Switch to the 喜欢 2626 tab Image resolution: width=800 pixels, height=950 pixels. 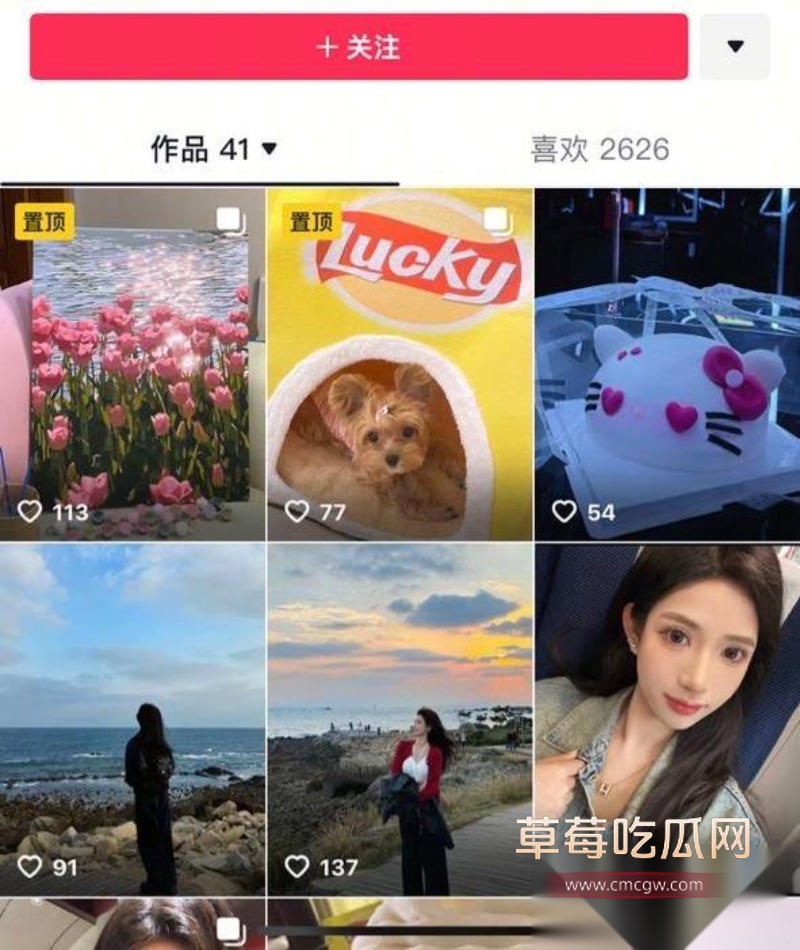coord(598,146)
